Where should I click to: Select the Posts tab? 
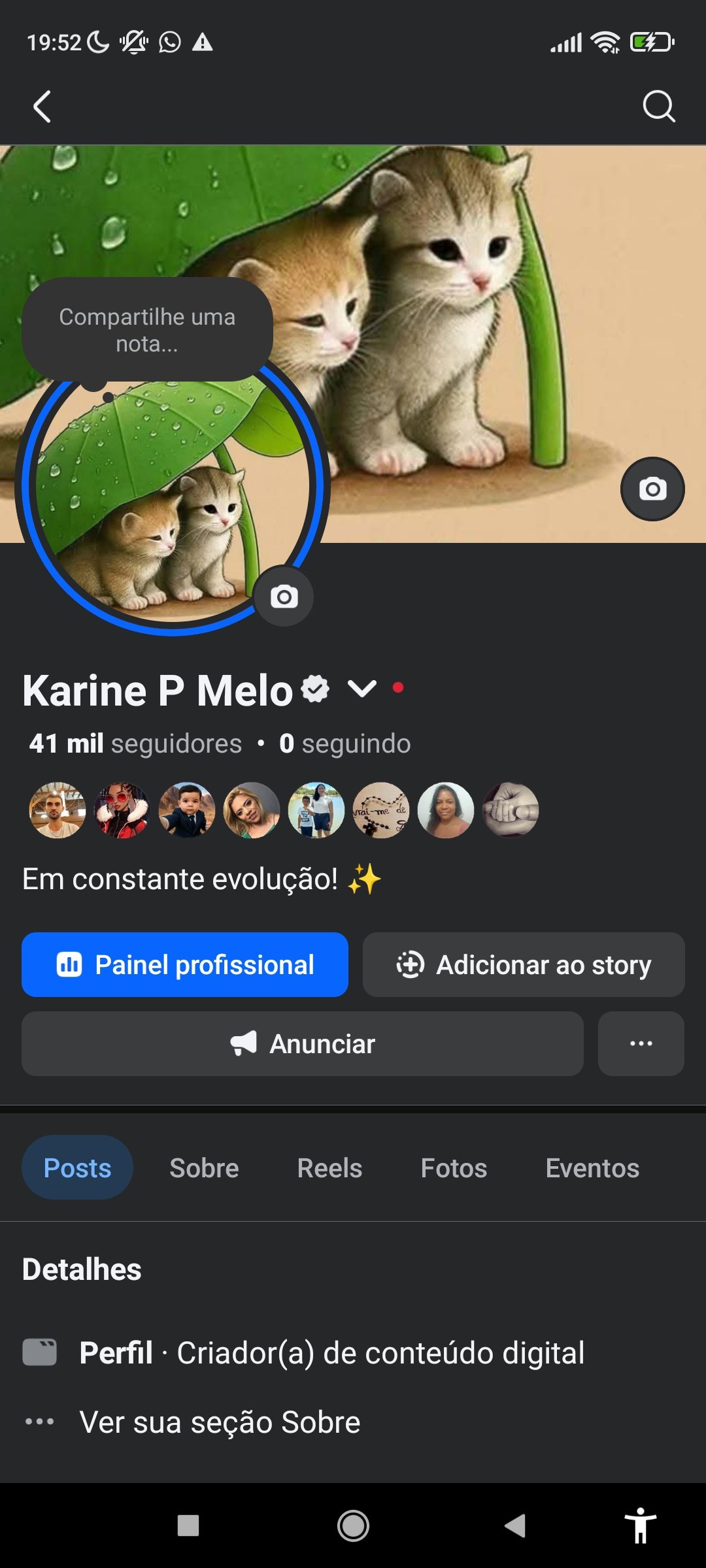77,1168
